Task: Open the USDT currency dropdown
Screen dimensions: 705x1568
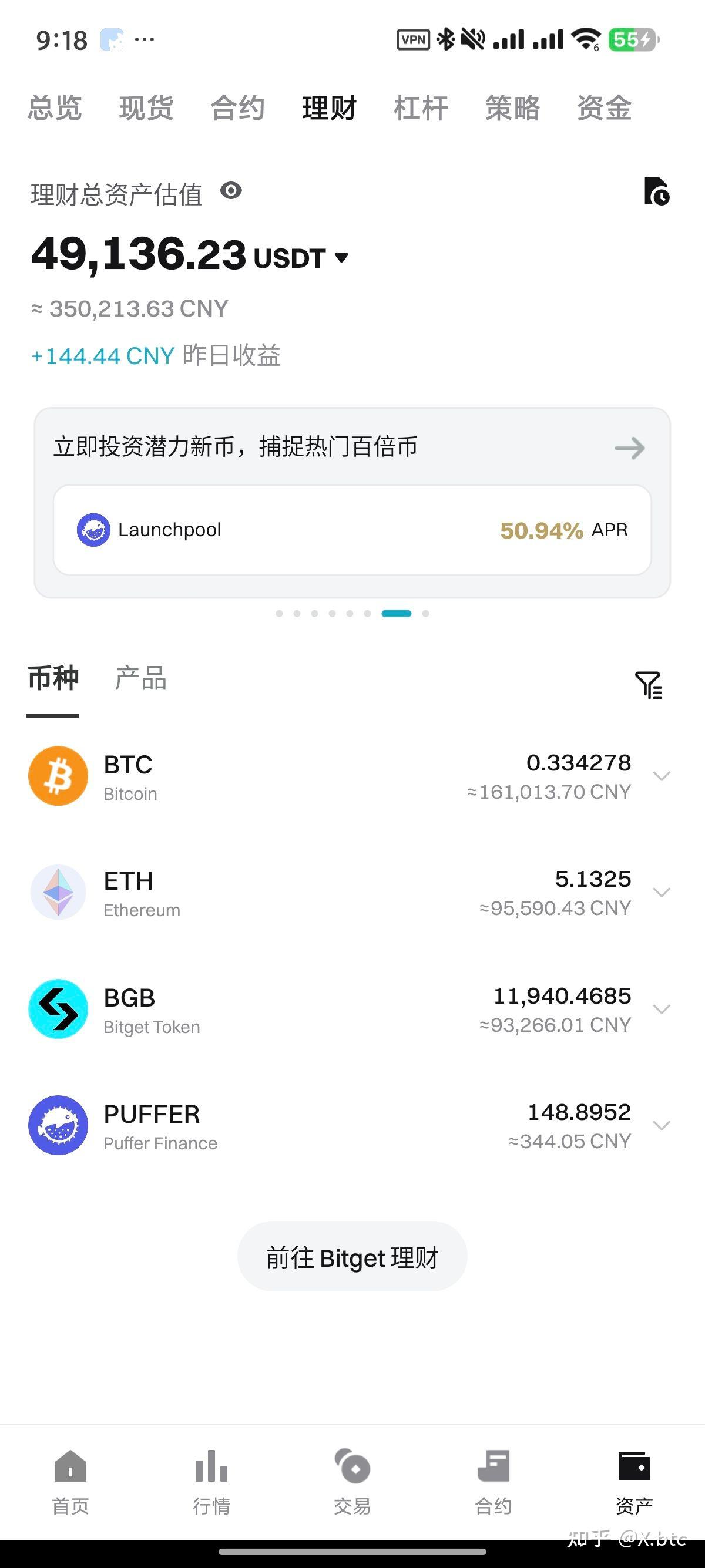Action: pyautogui.click(x=341, y=257)
